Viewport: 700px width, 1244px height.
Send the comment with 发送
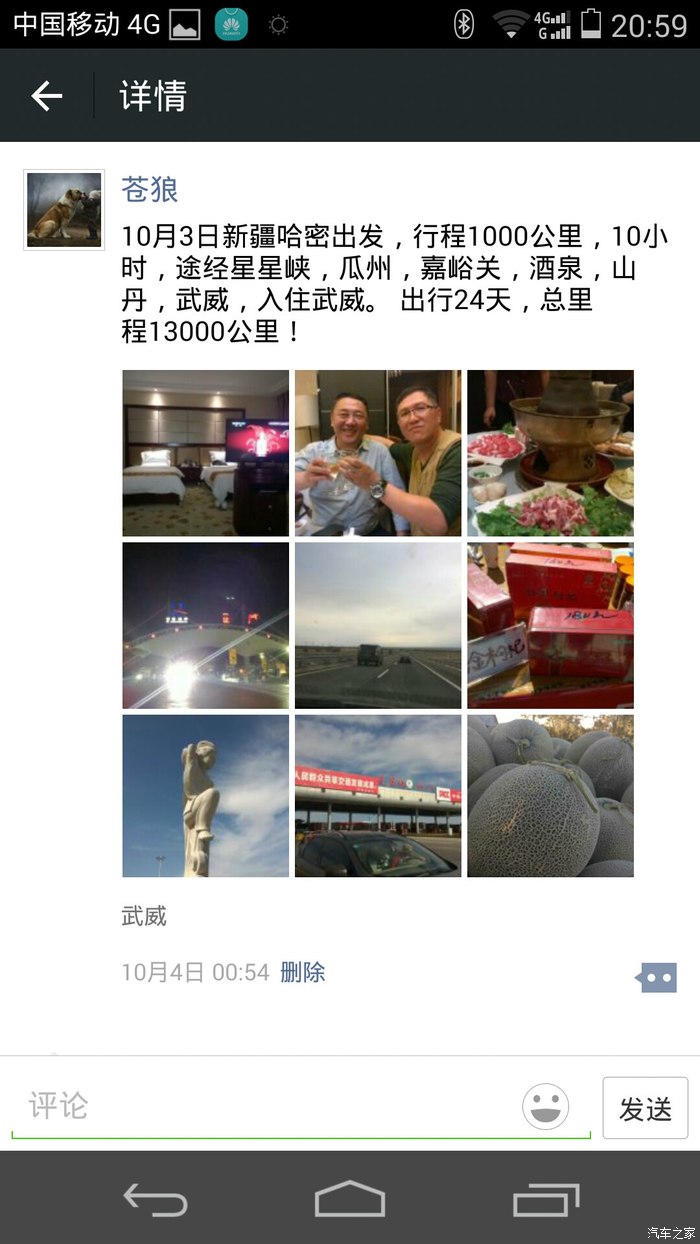(x=645, y=1108)
